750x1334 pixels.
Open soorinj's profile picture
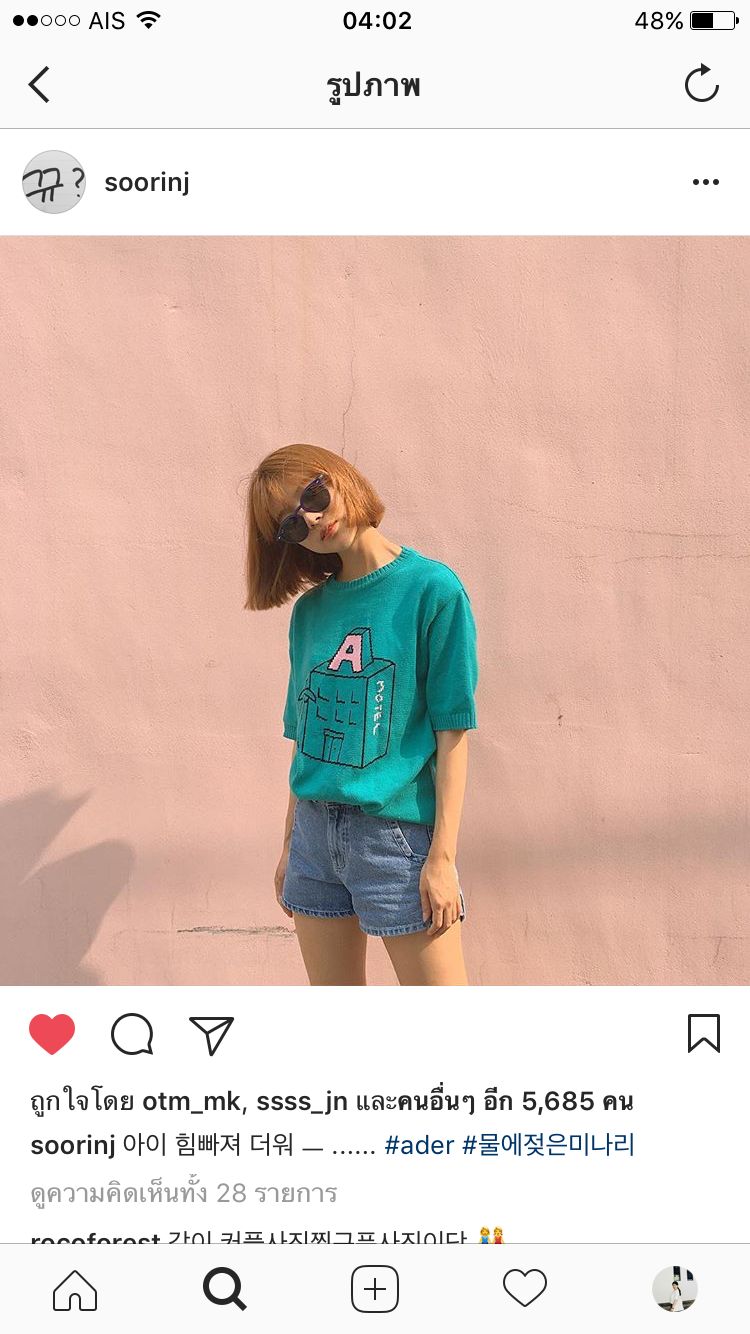pos(54,182)
